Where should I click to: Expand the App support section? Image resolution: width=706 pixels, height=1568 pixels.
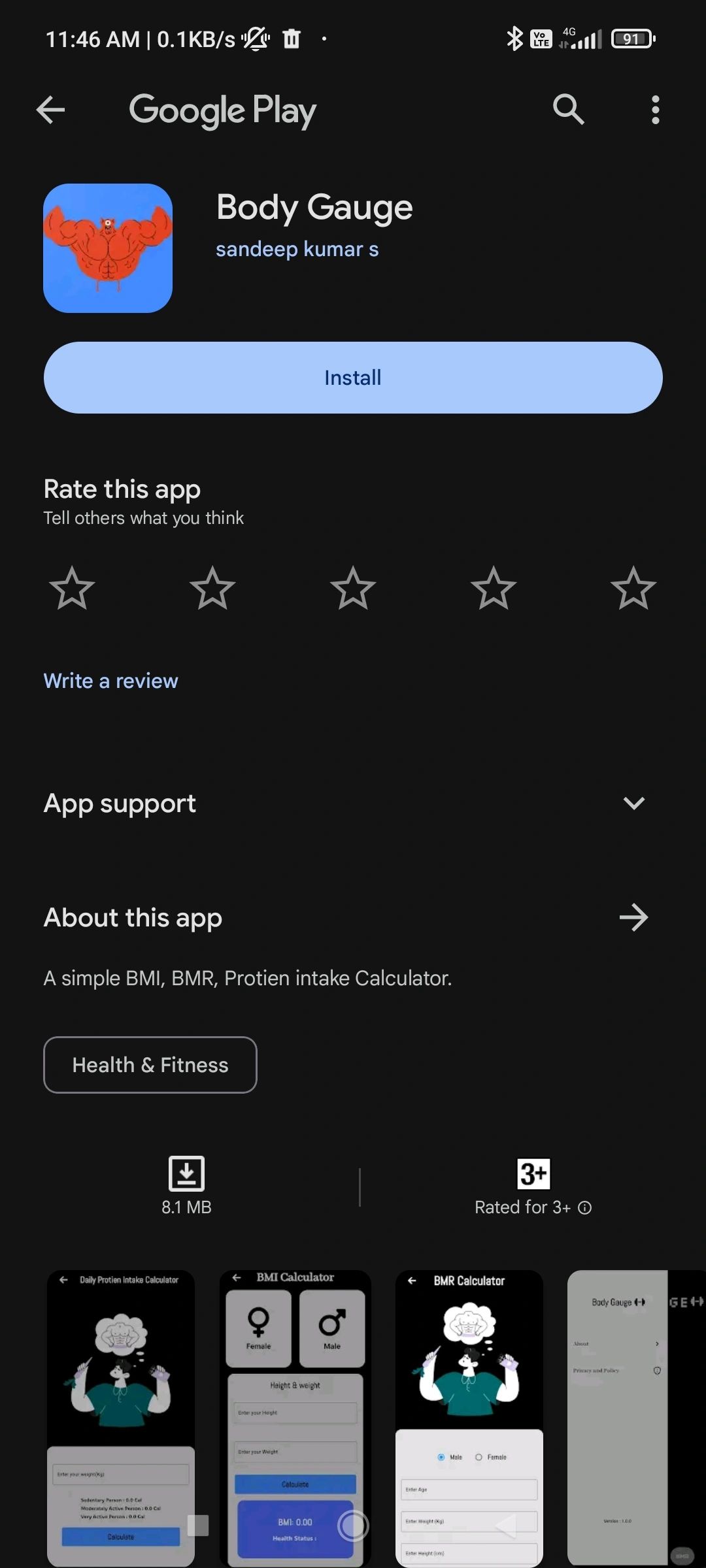[x=633, y=803]
